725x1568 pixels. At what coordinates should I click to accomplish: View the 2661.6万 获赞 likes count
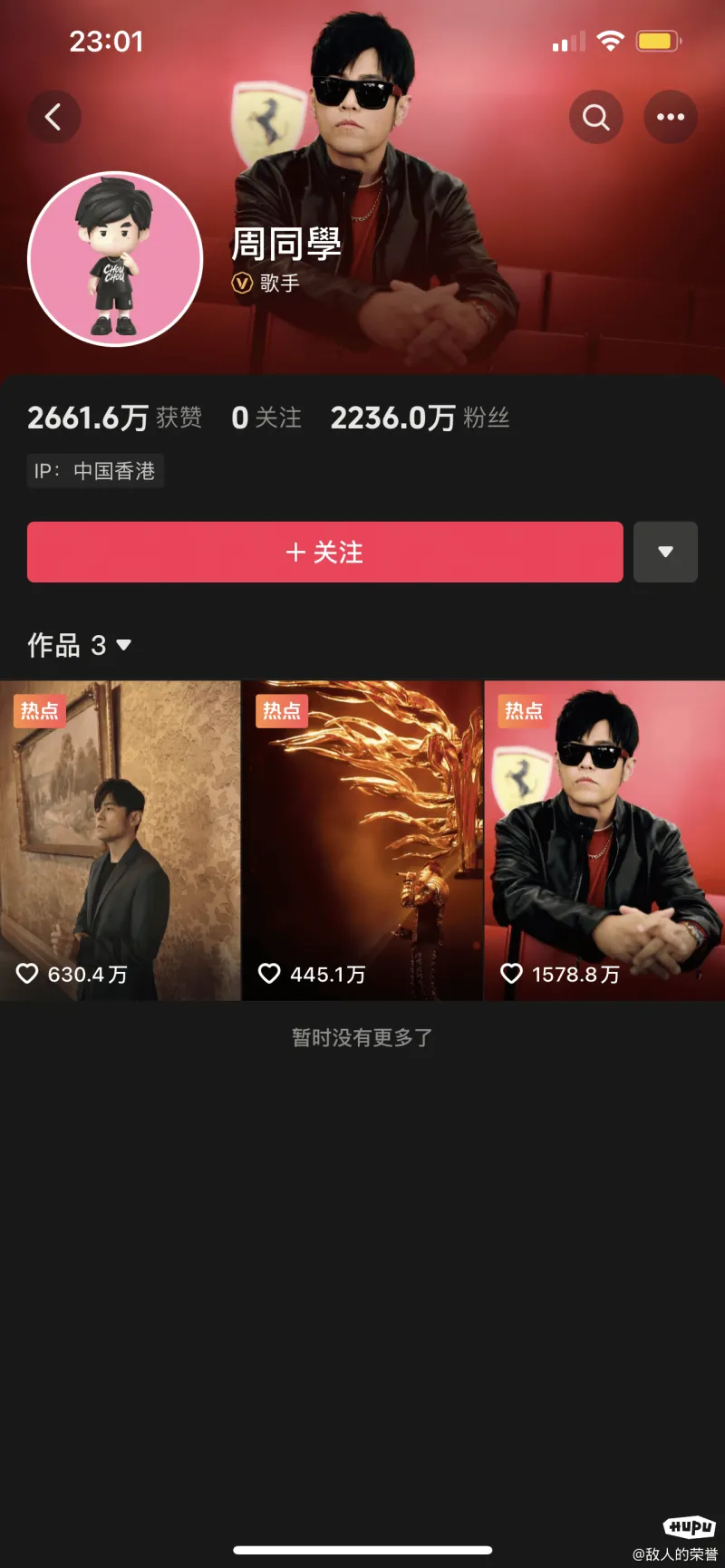[114, 418]
